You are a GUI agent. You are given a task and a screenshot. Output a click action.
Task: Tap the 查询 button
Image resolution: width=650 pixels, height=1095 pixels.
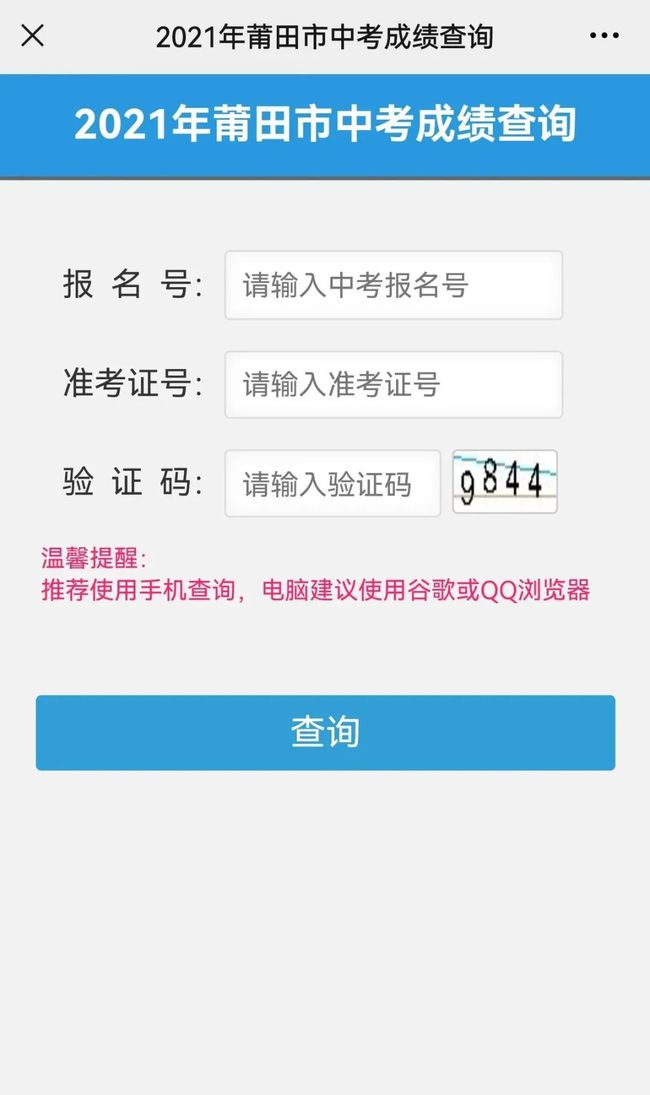325,732
